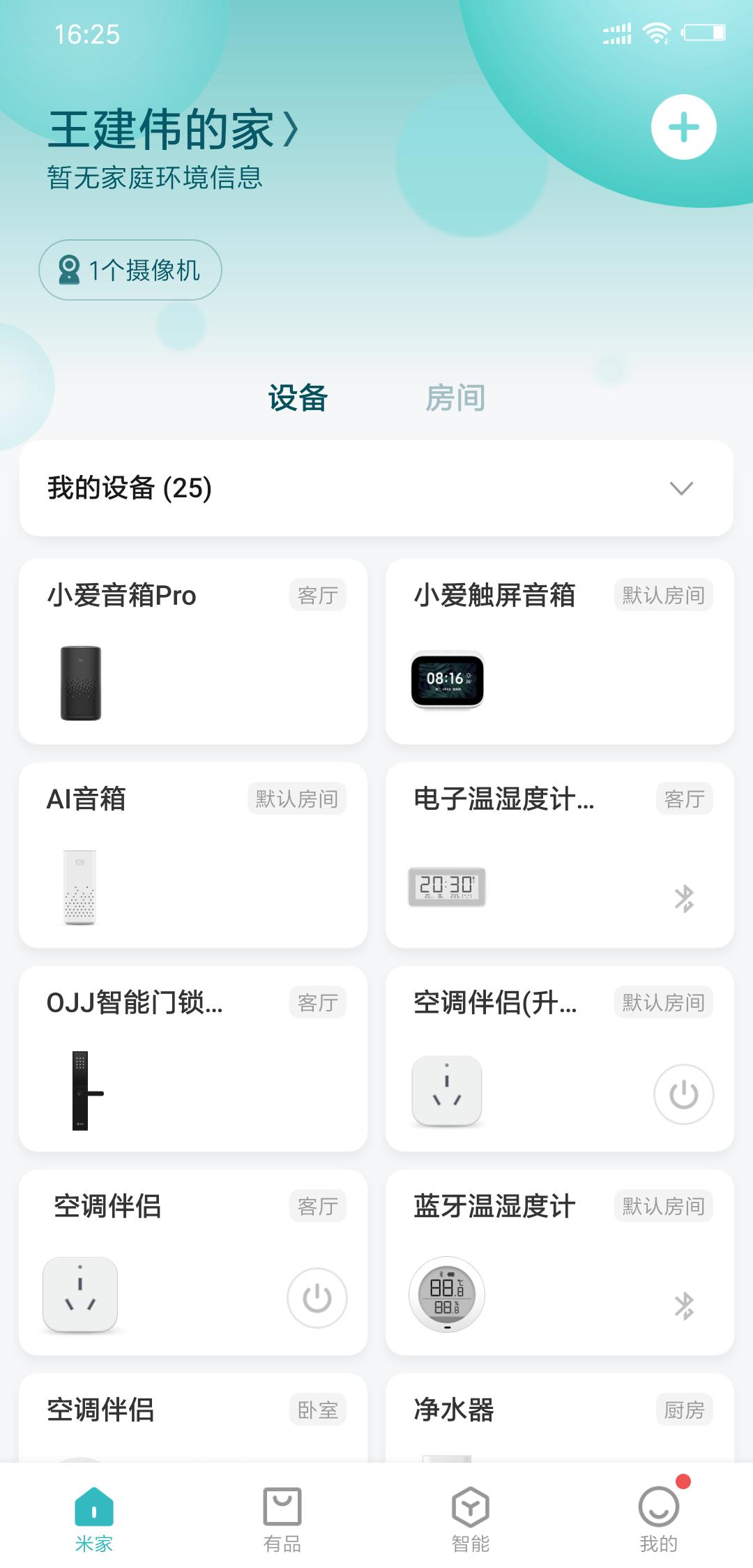The image size is (753, 1568).
Task: Switch to the 房间 tab
Action: [x=458, y=396]
